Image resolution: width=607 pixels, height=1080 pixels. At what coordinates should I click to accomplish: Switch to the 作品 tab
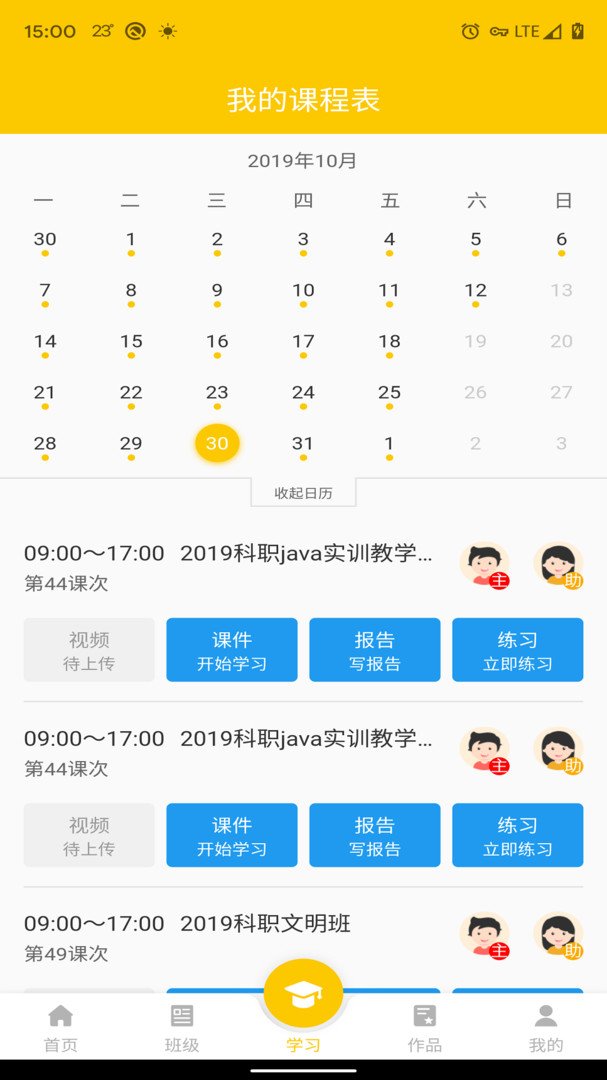[424, 1029]
